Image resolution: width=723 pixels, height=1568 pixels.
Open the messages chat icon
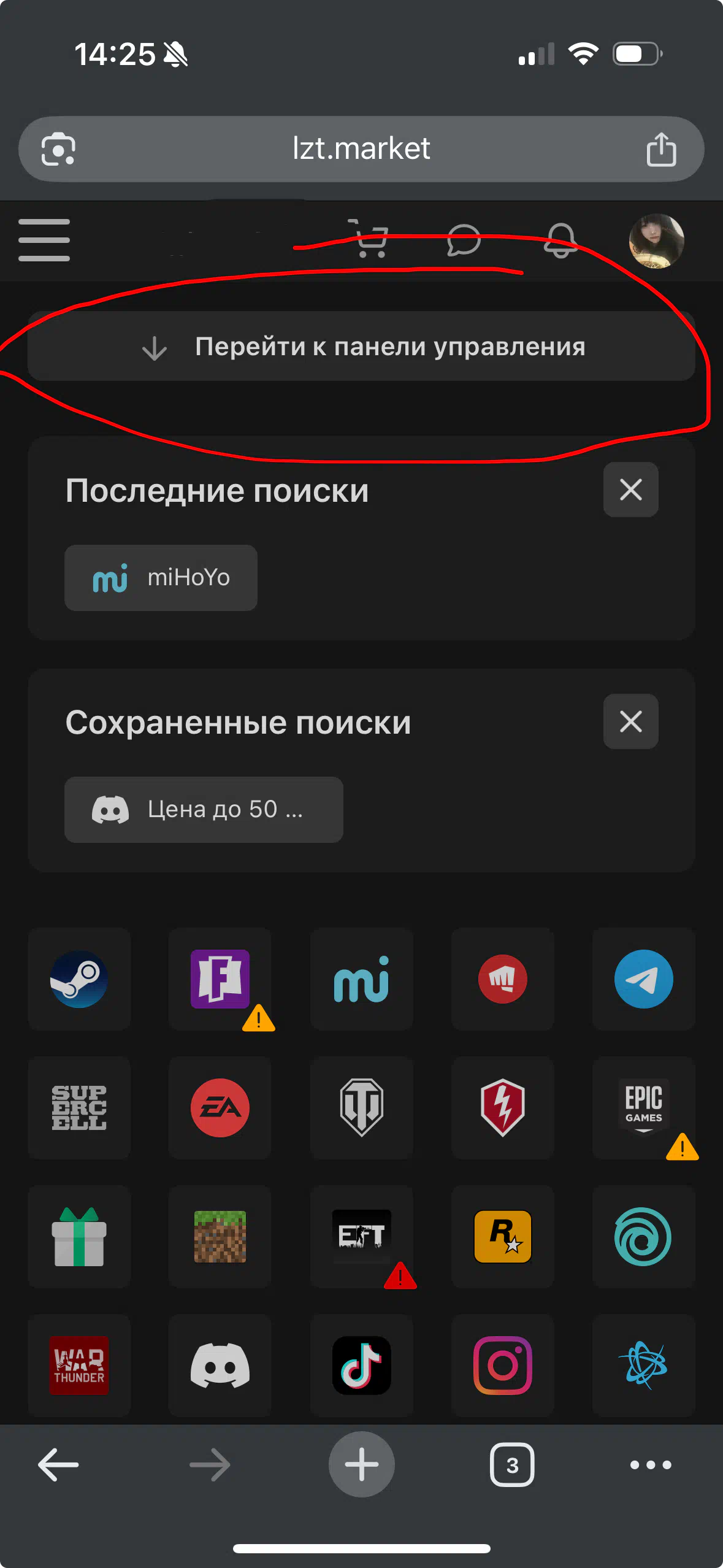(464, 240)
